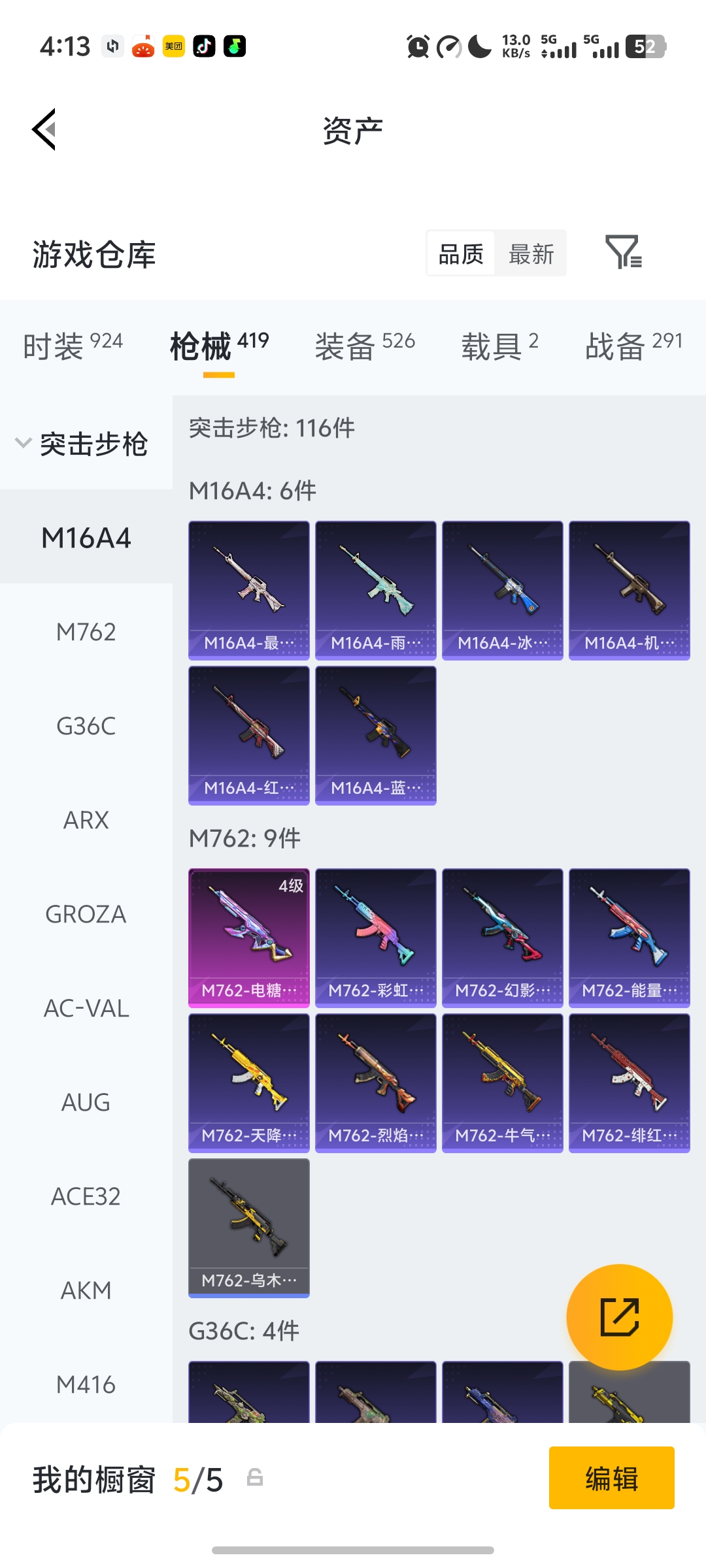Image resolution: width=706 pixels, height=1568 pixels.
Task: Go back from the 资产 page
Action: [x=44, y=129]
